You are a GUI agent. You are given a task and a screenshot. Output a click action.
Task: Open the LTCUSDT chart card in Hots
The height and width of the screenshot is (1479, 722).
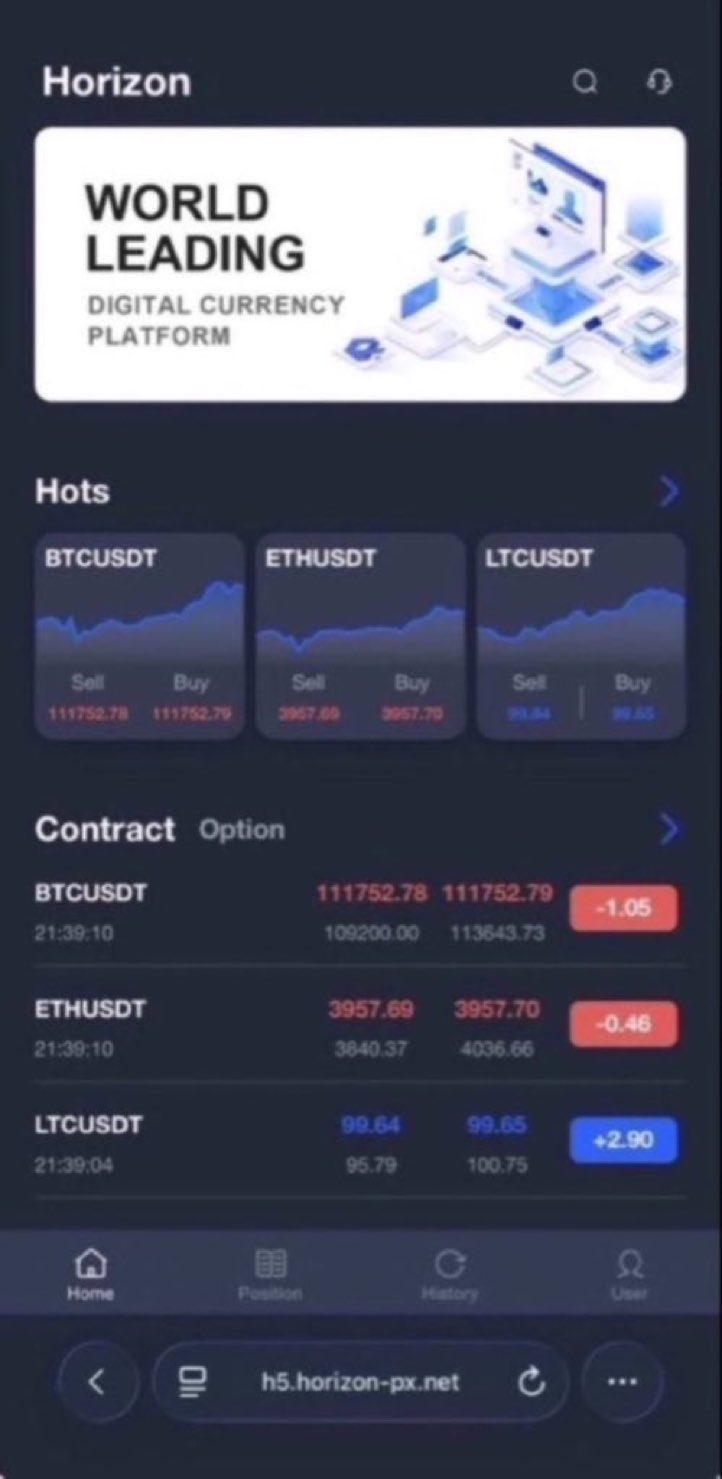(581, 636)
